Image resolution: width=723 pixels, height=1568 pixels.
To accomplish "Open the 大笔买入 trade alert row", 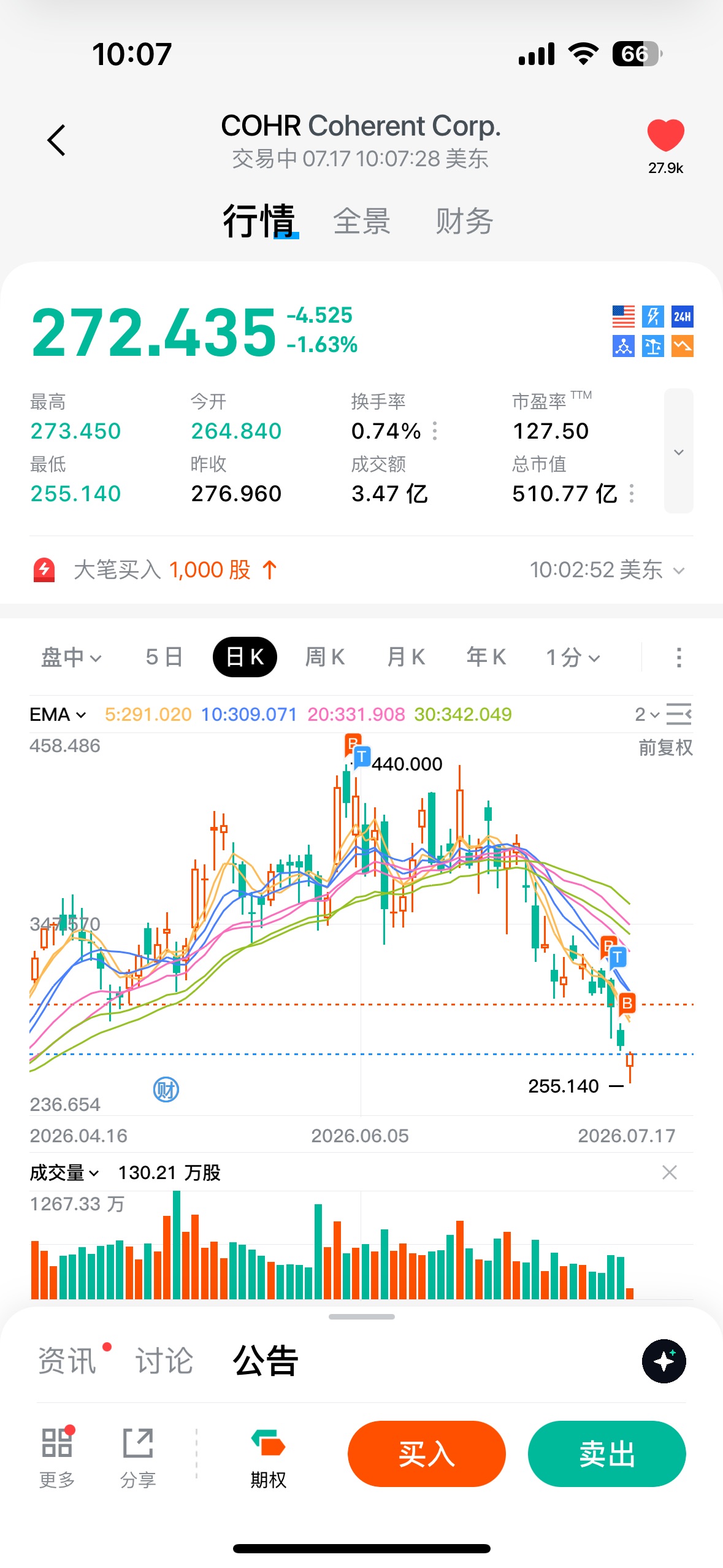I will [x=361, y=570].
